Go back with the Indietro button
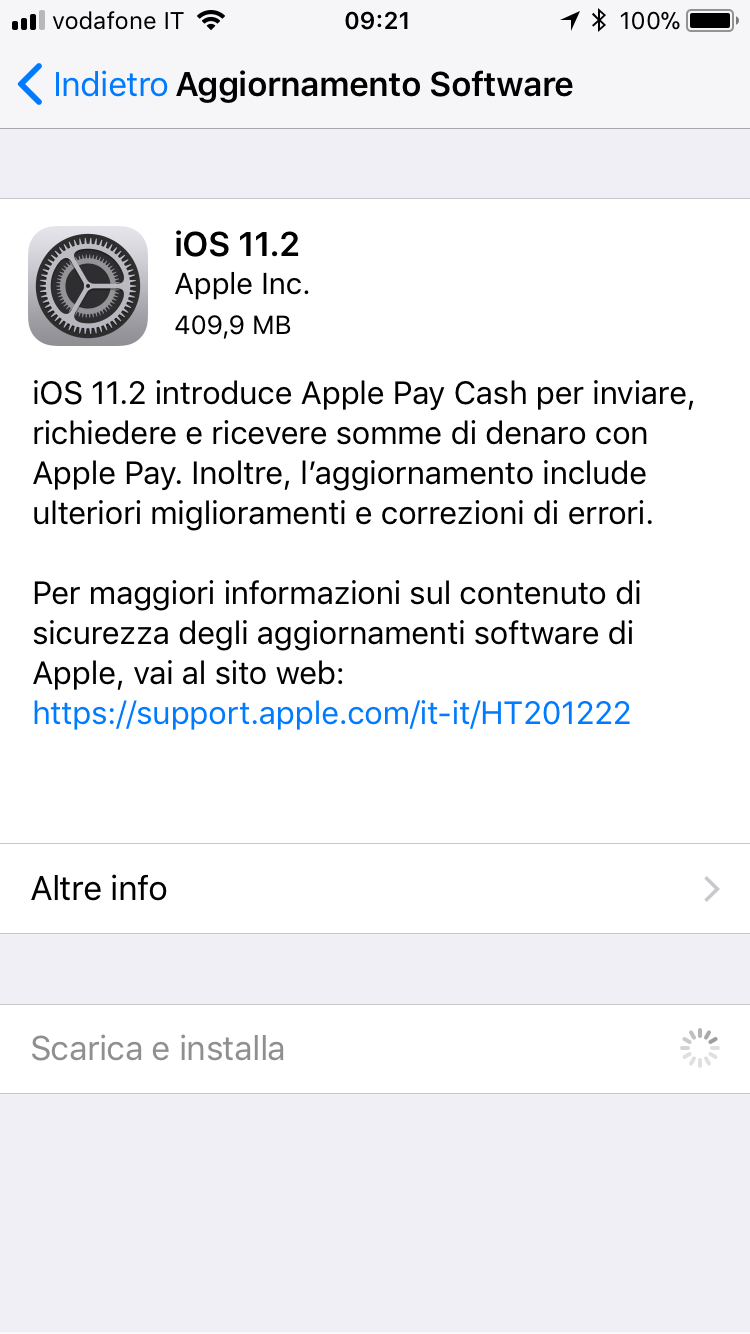750x1334 pixels. point(93,85)
